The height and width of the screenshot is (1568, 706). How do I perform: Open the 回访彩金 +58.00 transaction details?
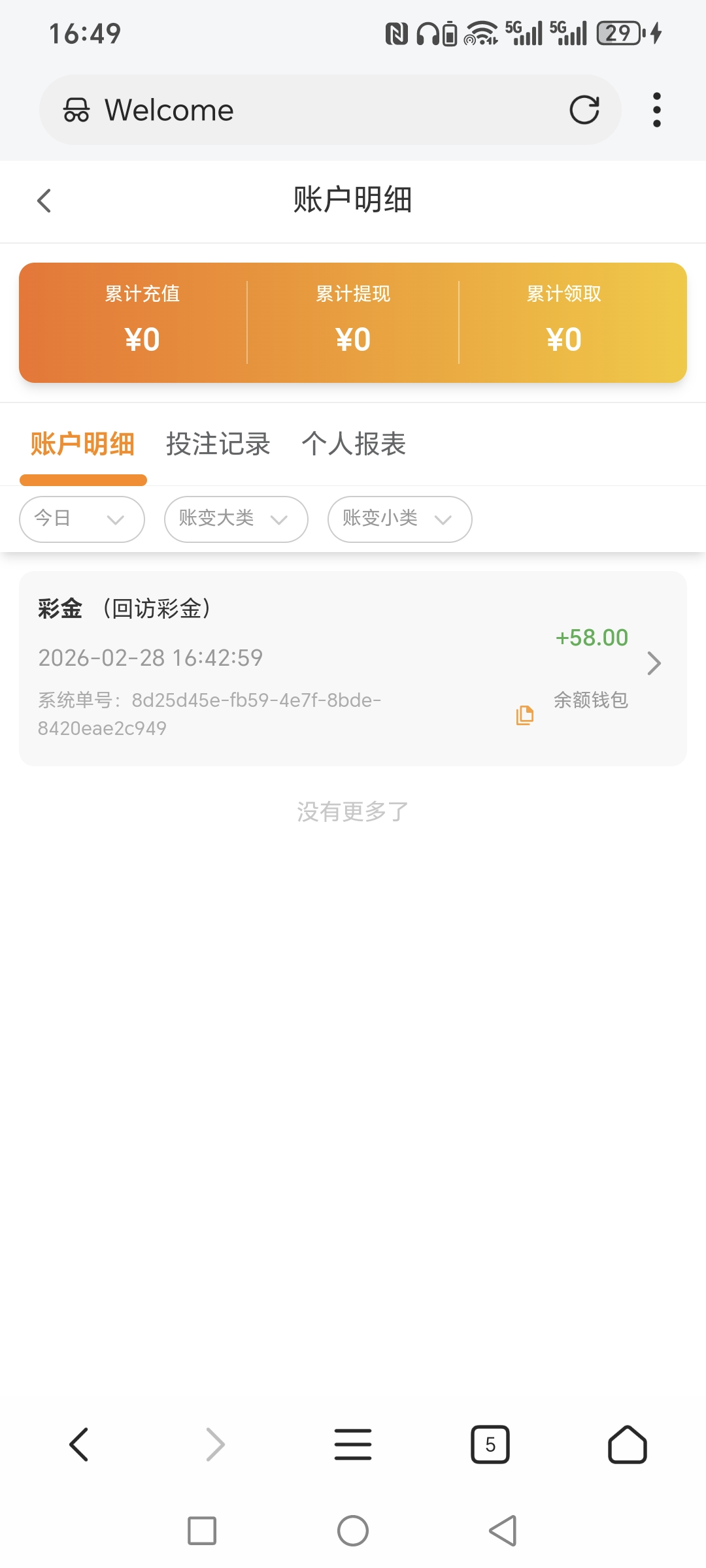(x=653, y=663)
